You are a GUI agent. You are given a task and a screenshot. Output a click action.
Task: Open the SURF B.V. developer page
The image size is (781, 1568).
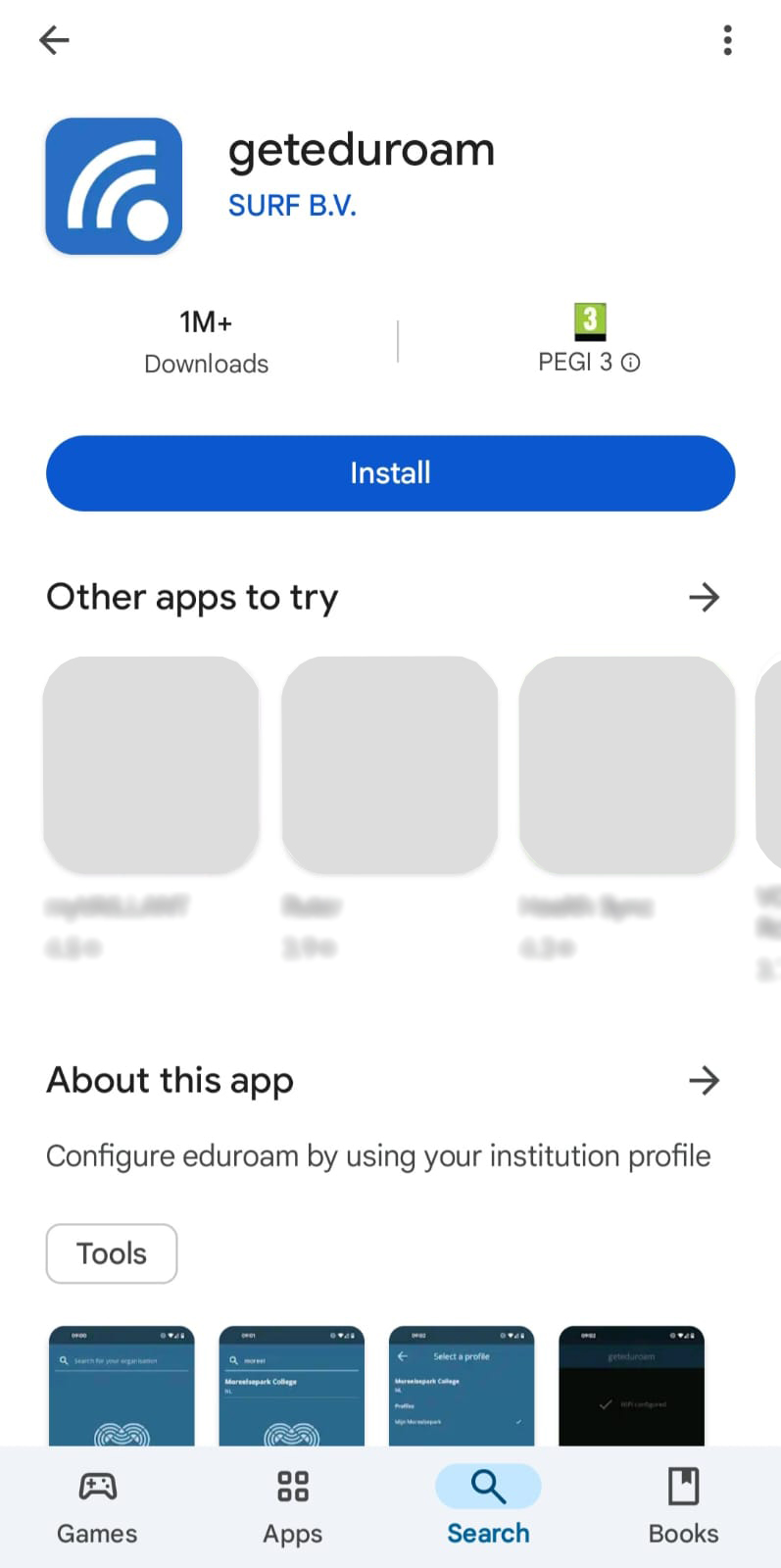(292, 206)
